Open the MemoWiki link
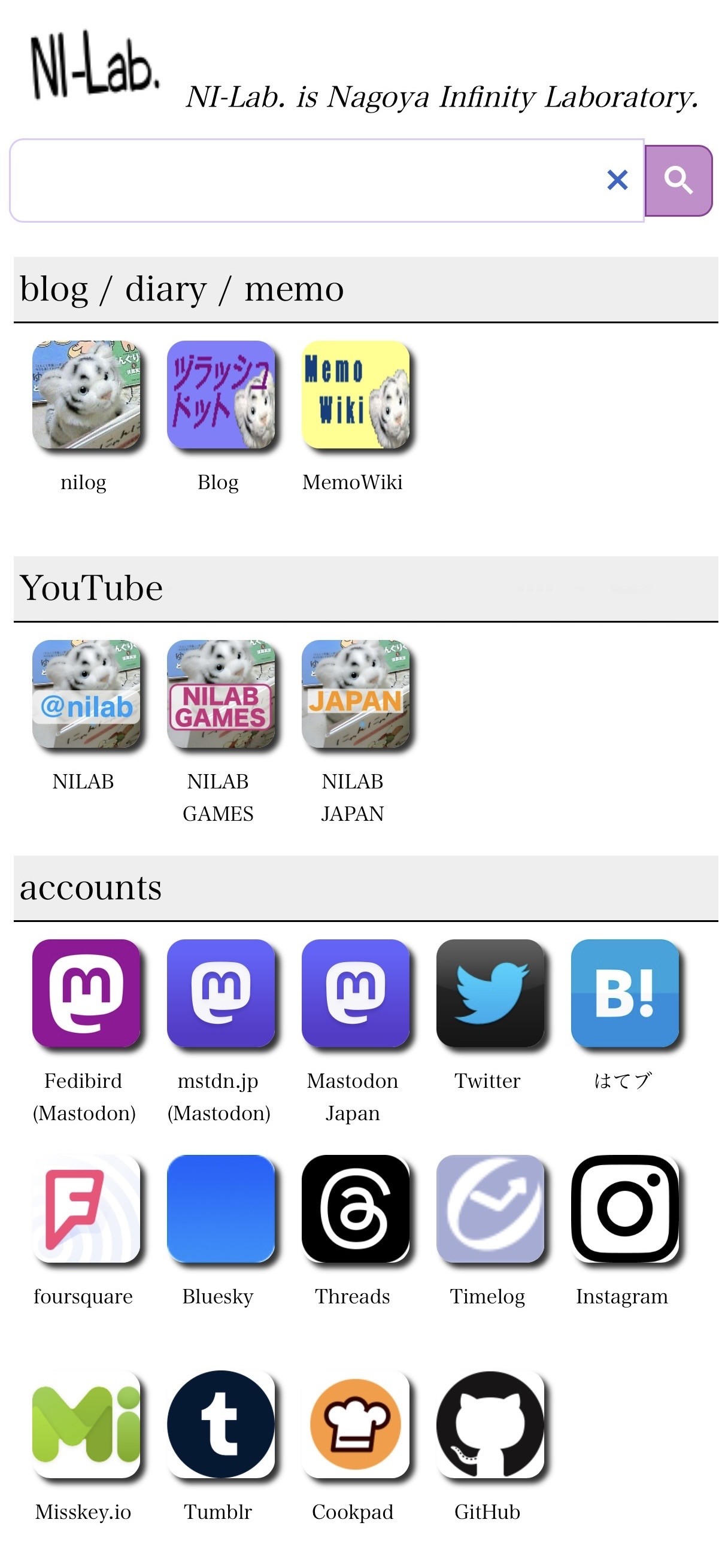The width and height of the screenshot is (722, 1568). (355, 395)
